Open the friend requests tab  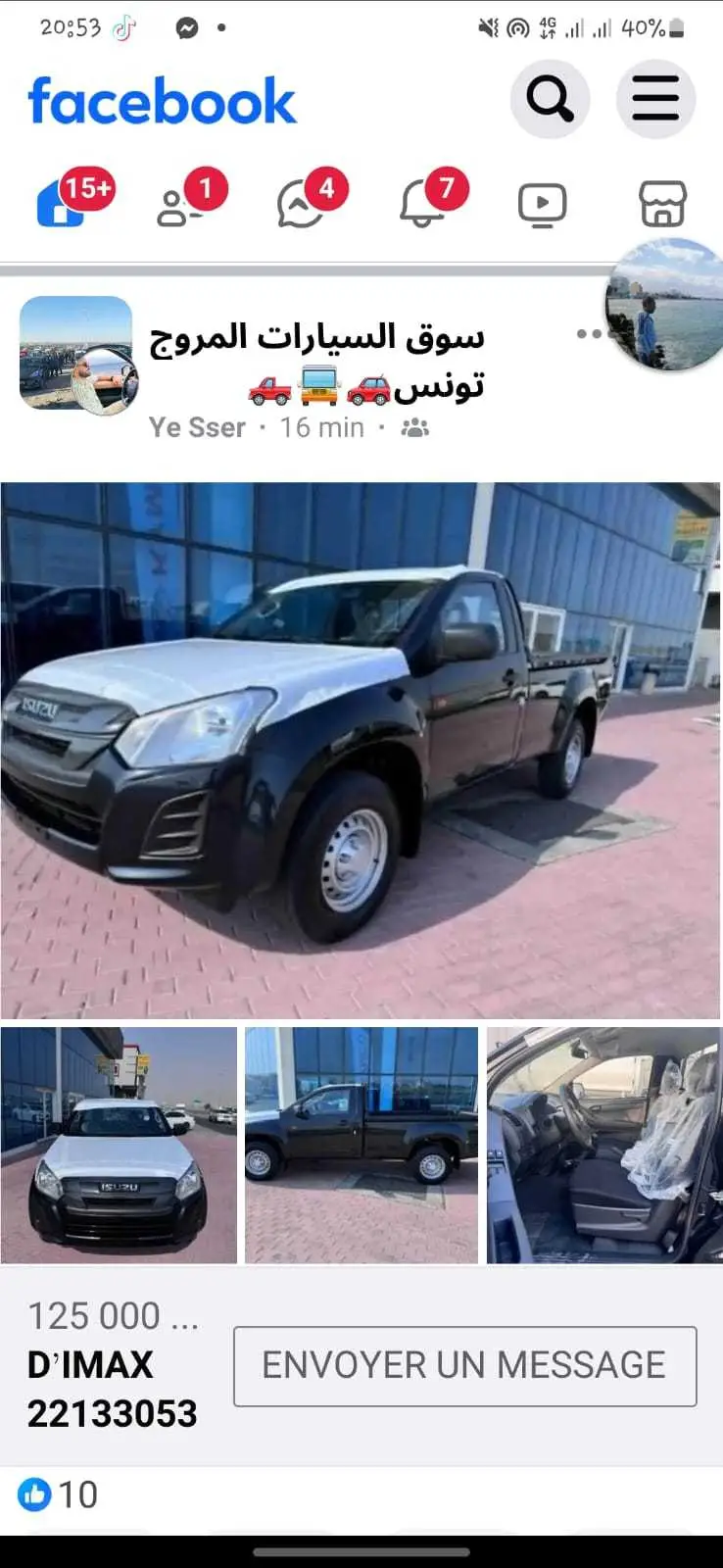[180, 205]
